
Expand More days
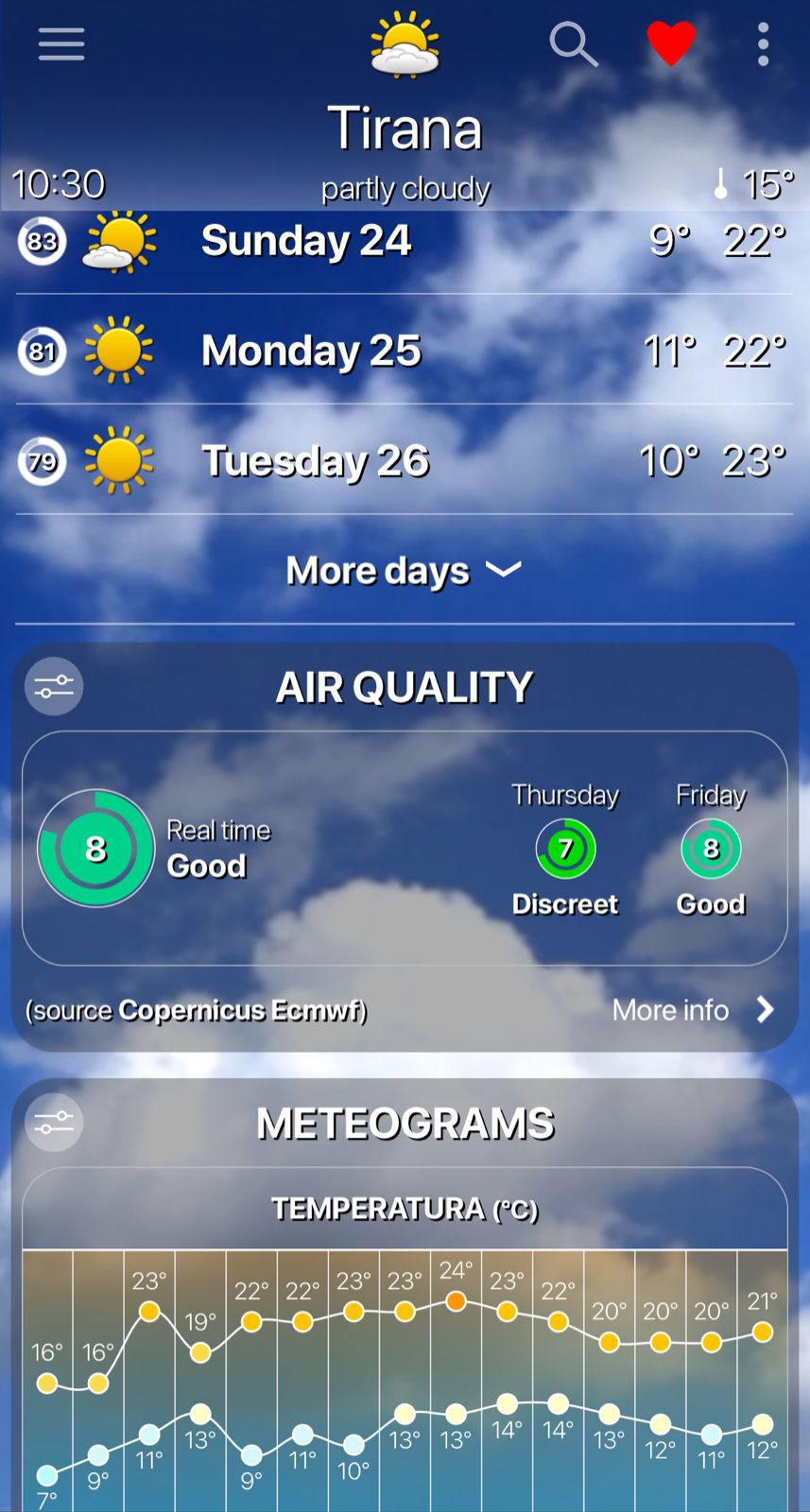(404, 571)
